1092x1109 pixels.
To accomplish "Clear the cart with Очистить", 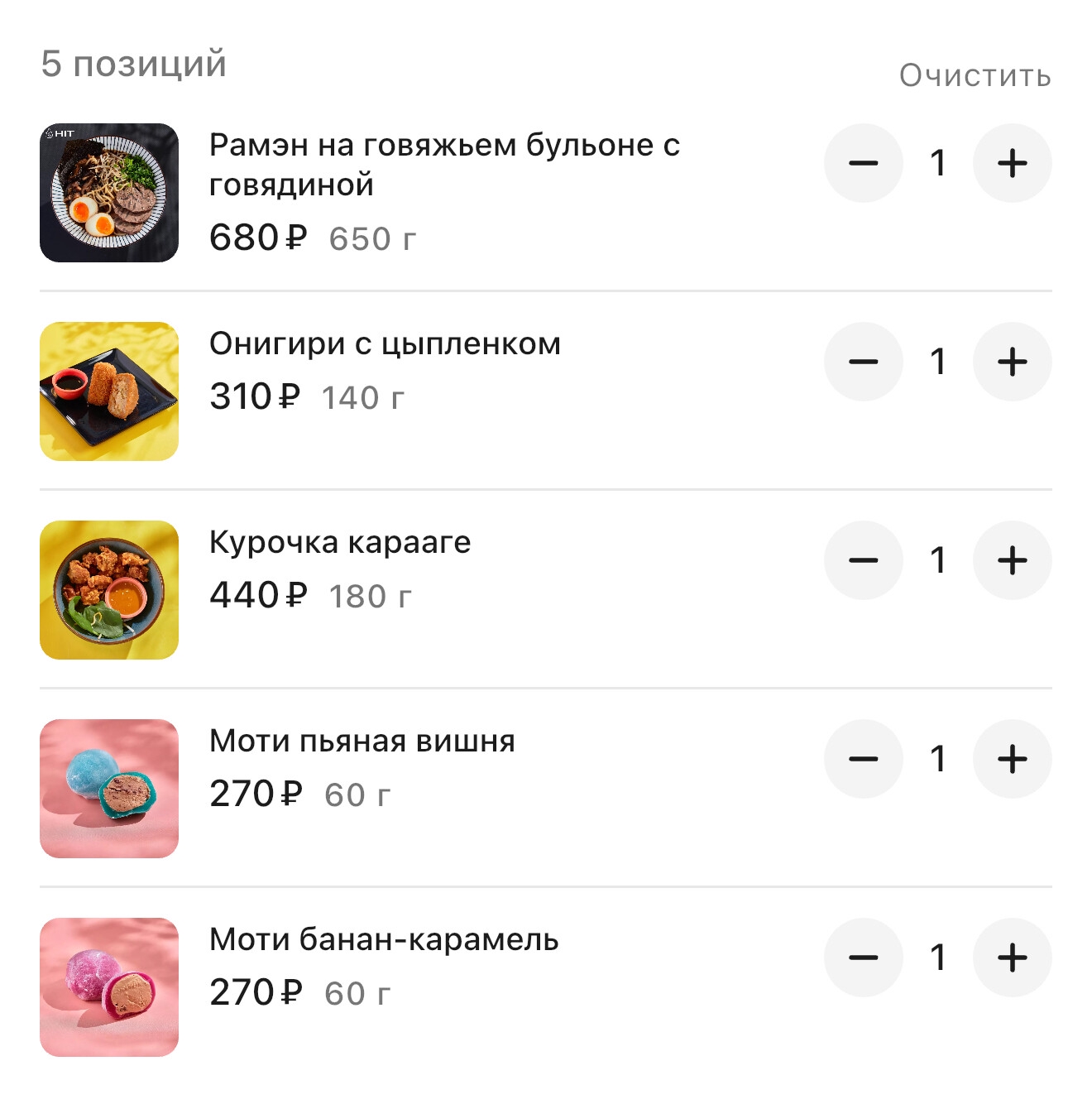I will [x=975, y=75].
